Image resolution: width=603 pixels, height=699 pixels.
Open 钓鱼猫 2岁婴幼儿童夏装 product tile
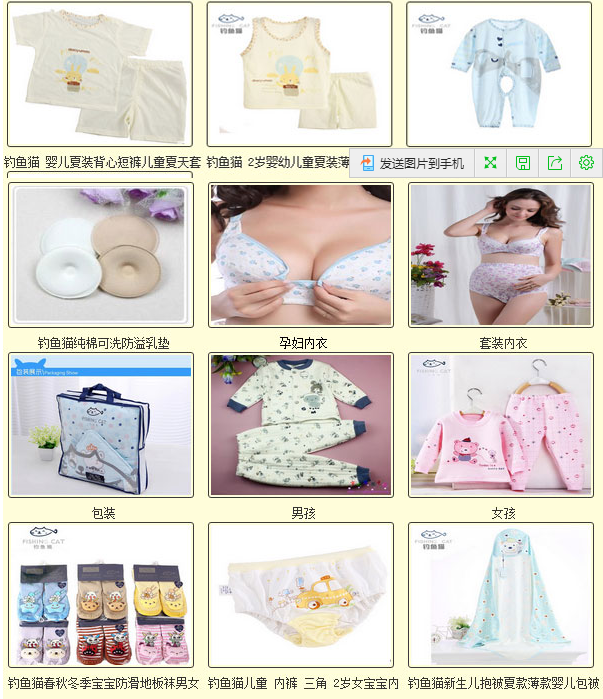point(299,75)
